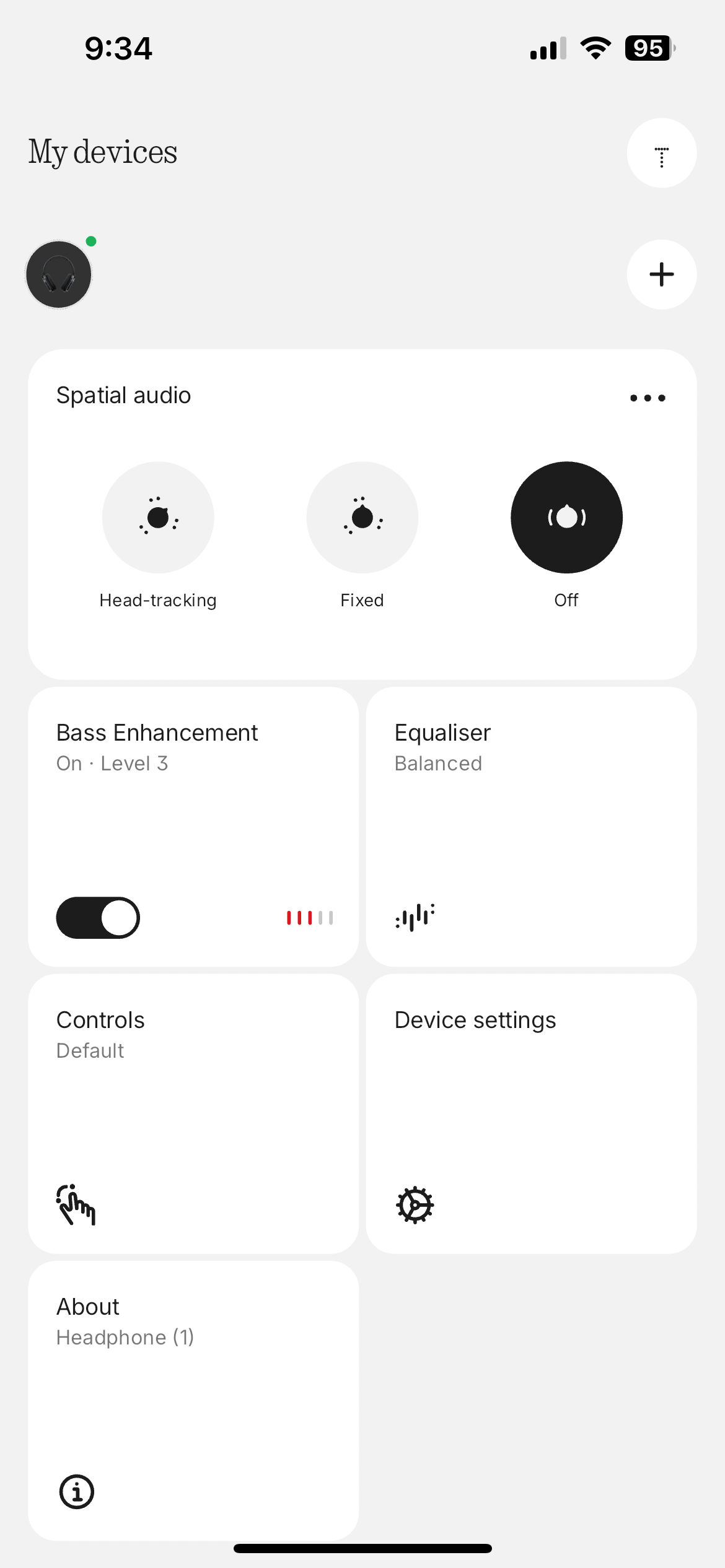Open the menu icon beside My devices
The image size is (725, 1568).
point(661,153)
